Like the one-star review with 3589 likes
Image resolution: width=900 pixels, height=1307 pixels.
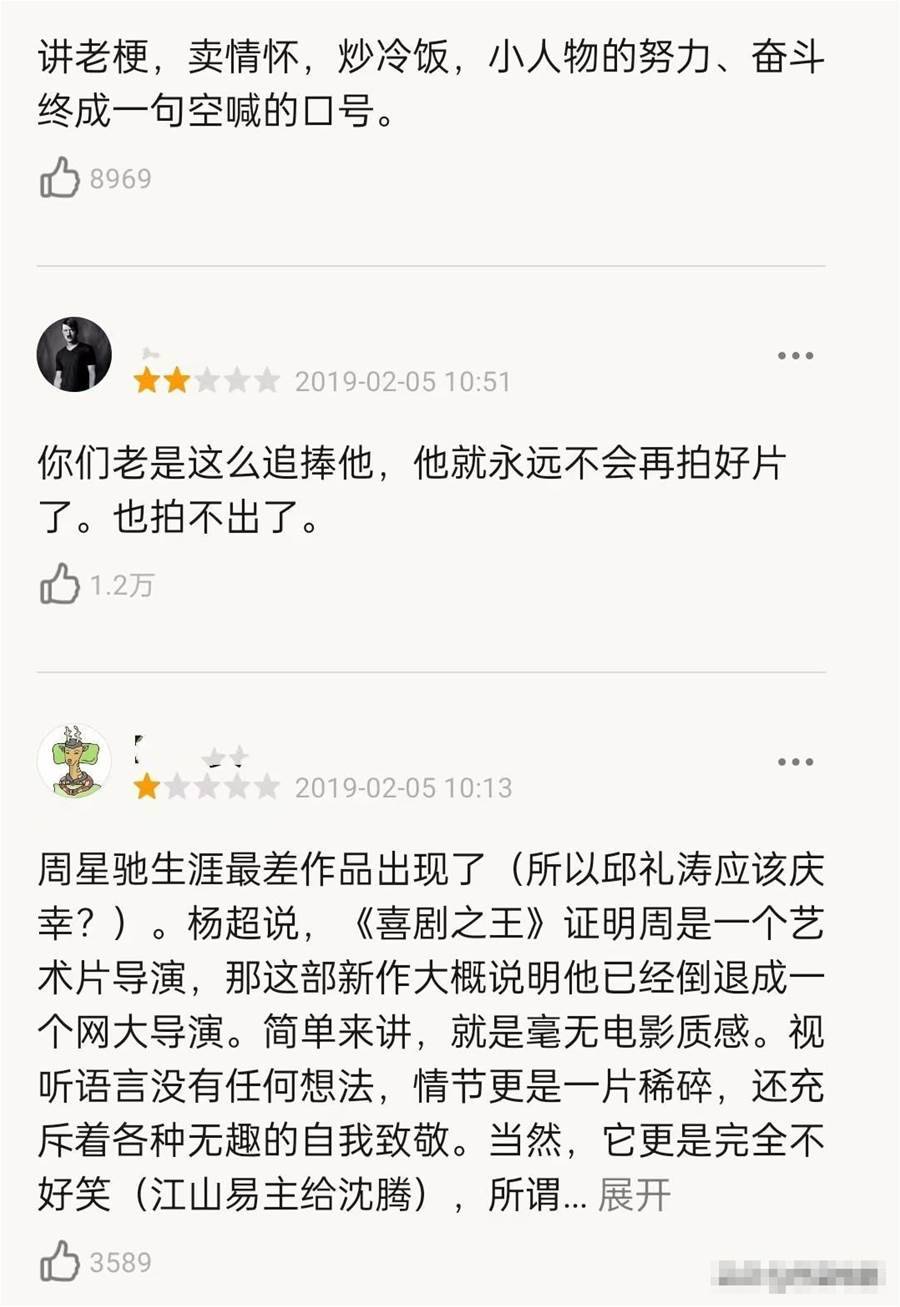[60, 1262]
